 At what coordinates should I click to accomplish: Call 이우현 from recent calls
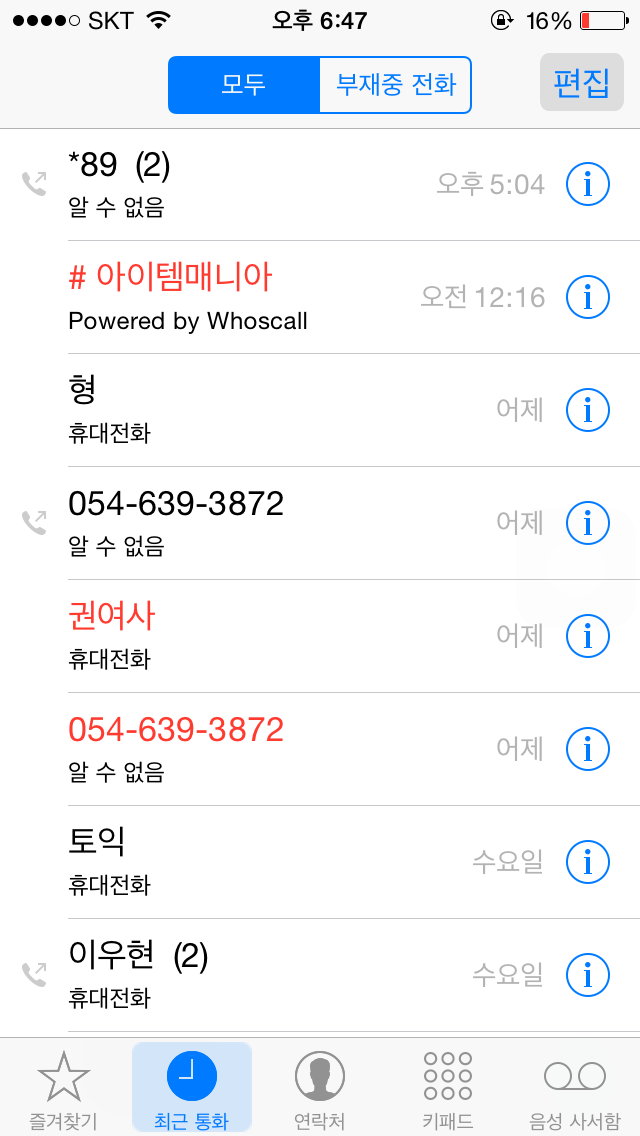(x=250, y=974)
